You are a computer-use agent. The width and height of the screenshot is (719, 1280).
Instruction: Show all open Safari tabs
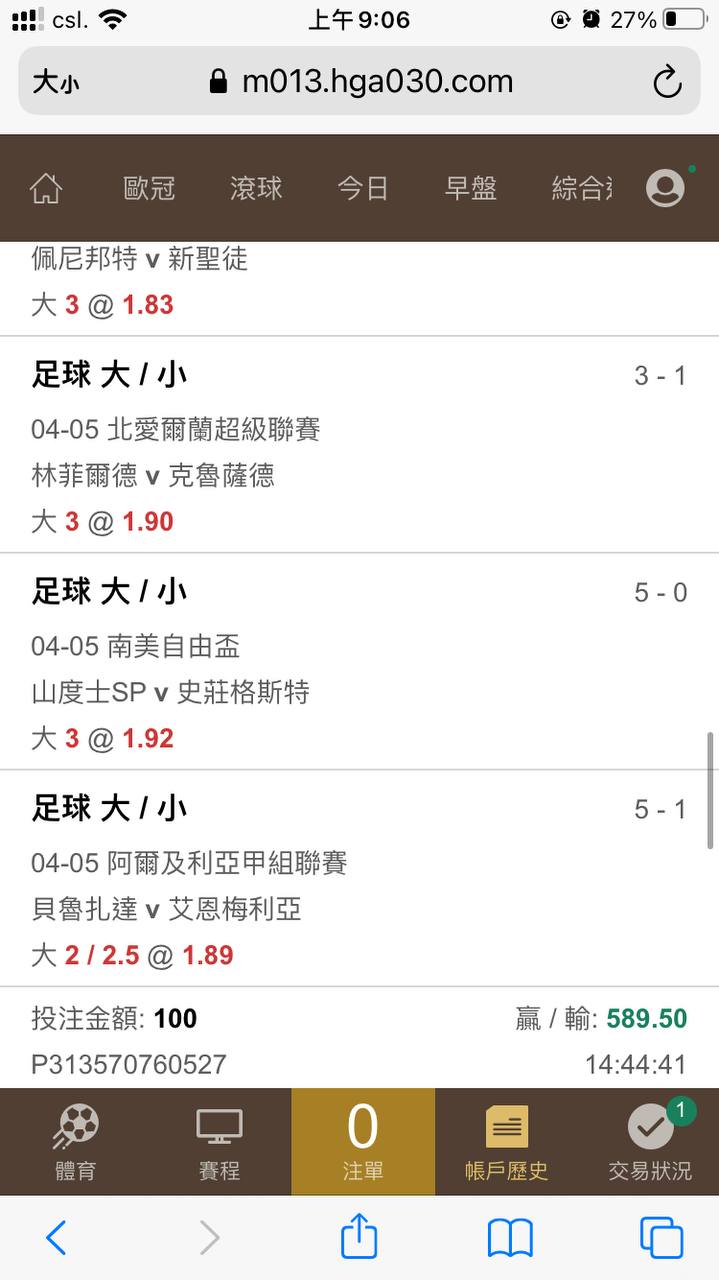coord(661,1238)
